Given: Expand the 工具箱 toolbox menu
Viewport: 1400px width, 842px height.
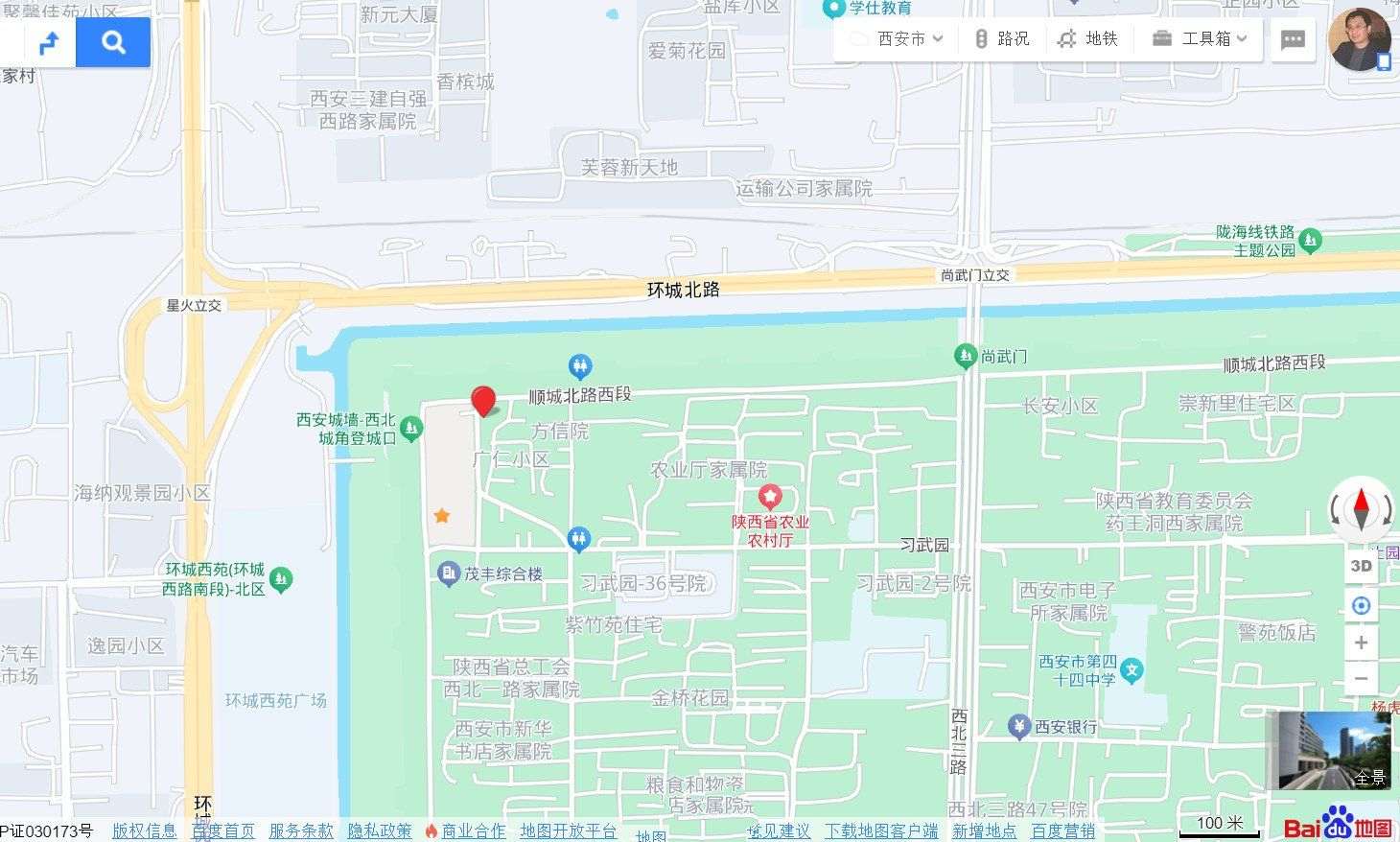Looking at the screenshot, I should point(1200,38).
